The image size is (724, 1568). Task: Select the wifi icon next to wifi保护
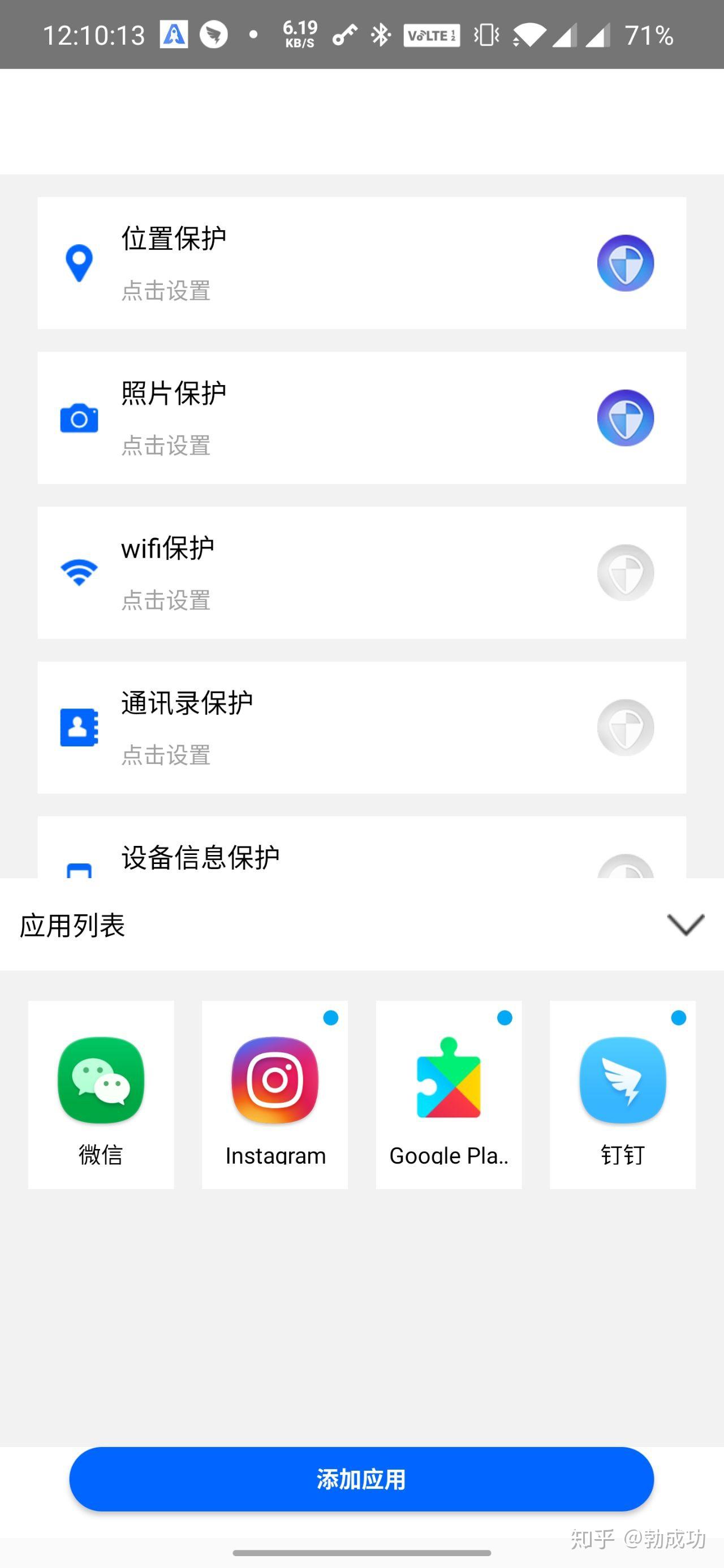tap(78, 572)
